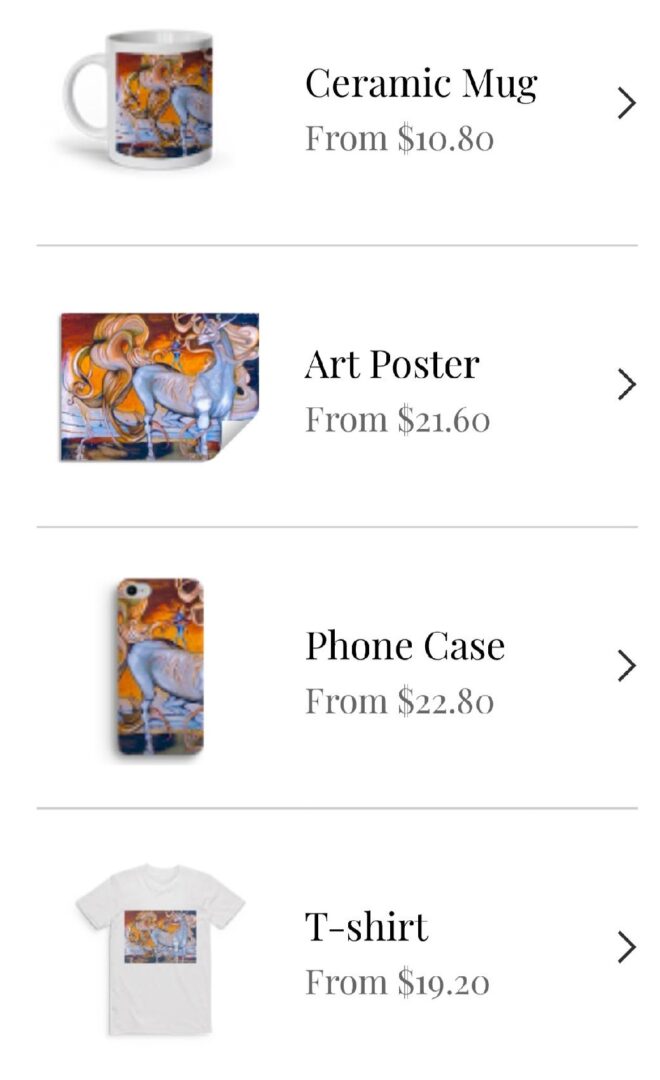660x1080 pixels.
Task: Select the Art Poster row
Action: point(392,386)
